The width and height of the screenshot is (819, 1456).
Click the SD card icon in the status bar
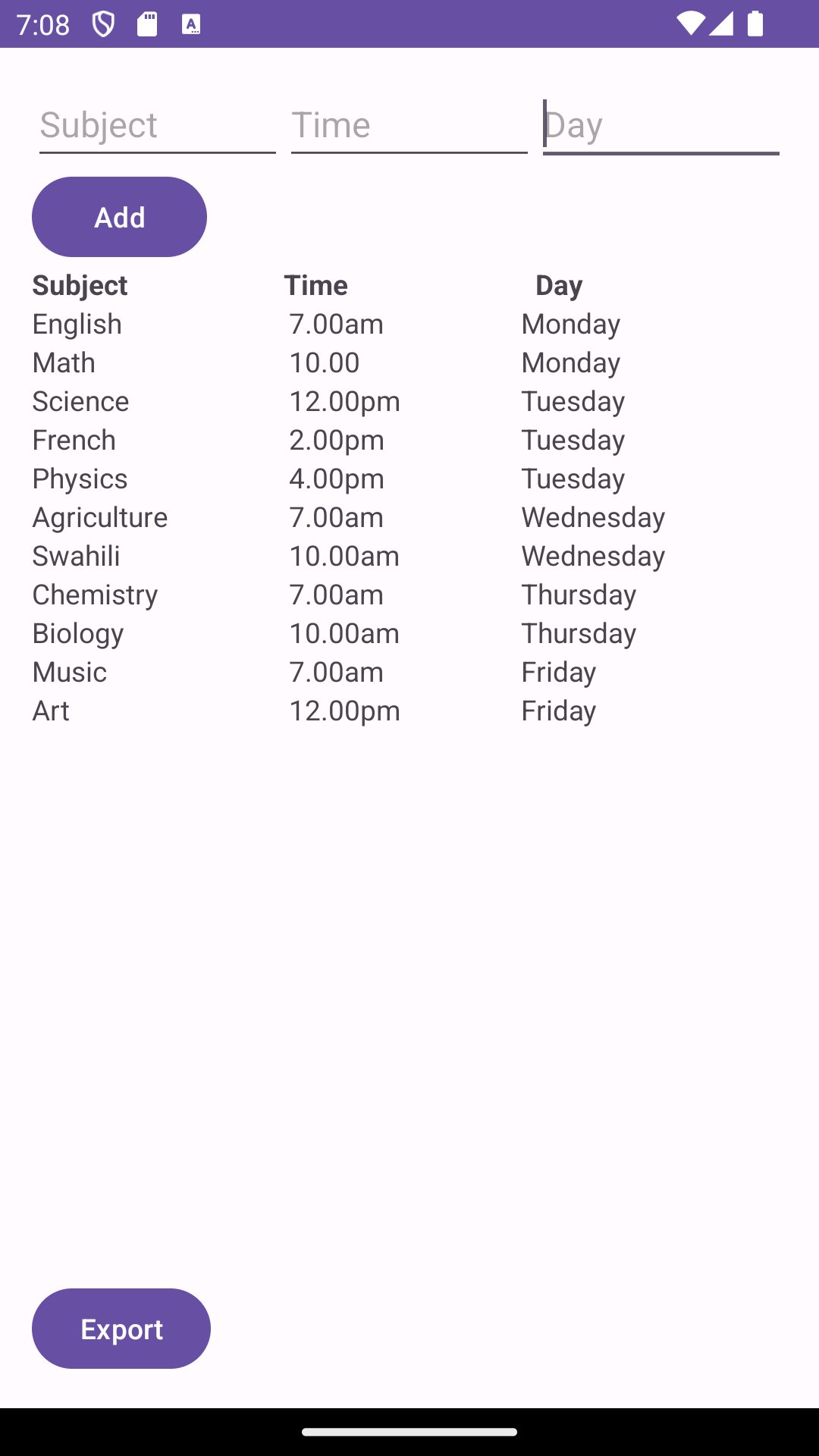pos(146,24)
